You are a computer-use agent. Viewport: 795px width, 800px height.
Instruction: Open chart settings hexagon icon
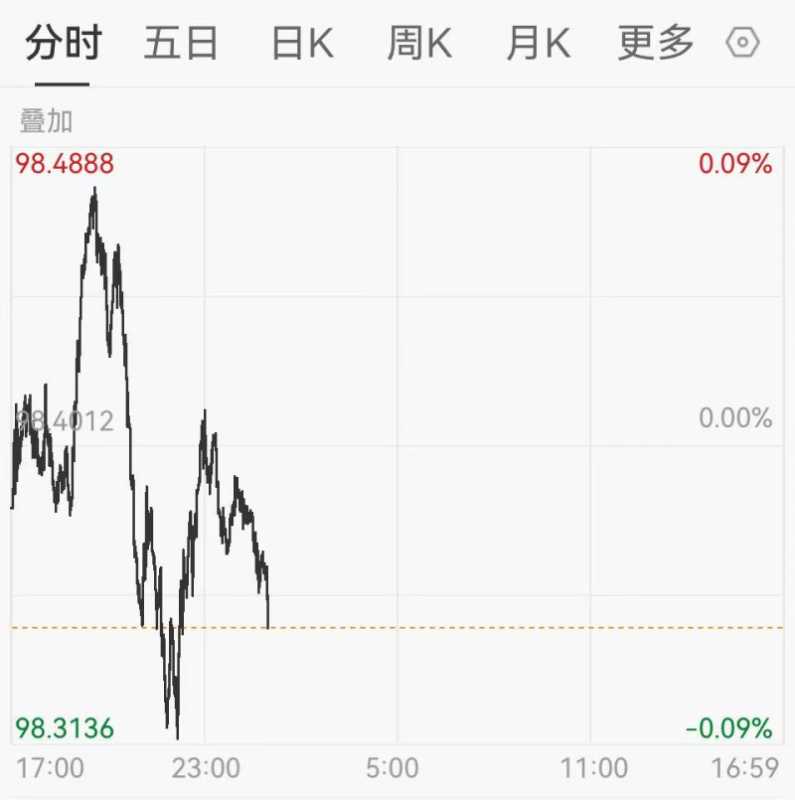coord(742,43)
